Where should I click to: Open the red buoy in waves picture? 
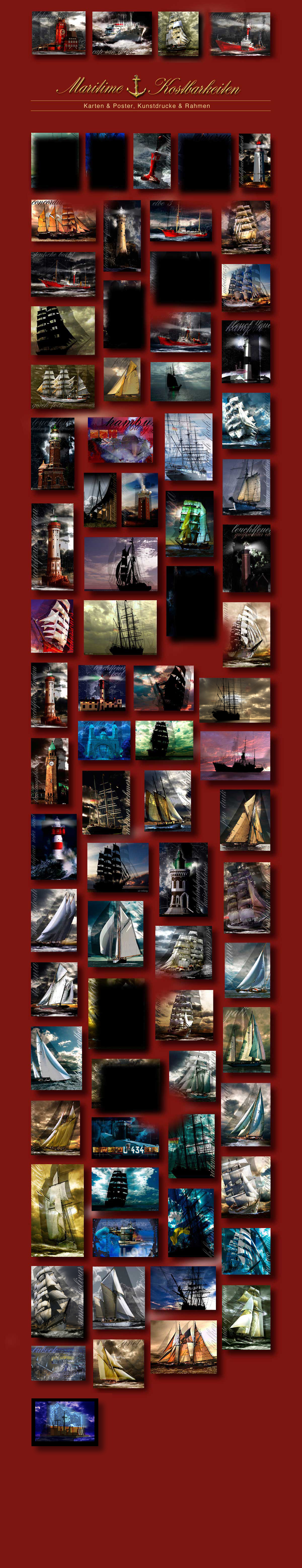point(152,161)
